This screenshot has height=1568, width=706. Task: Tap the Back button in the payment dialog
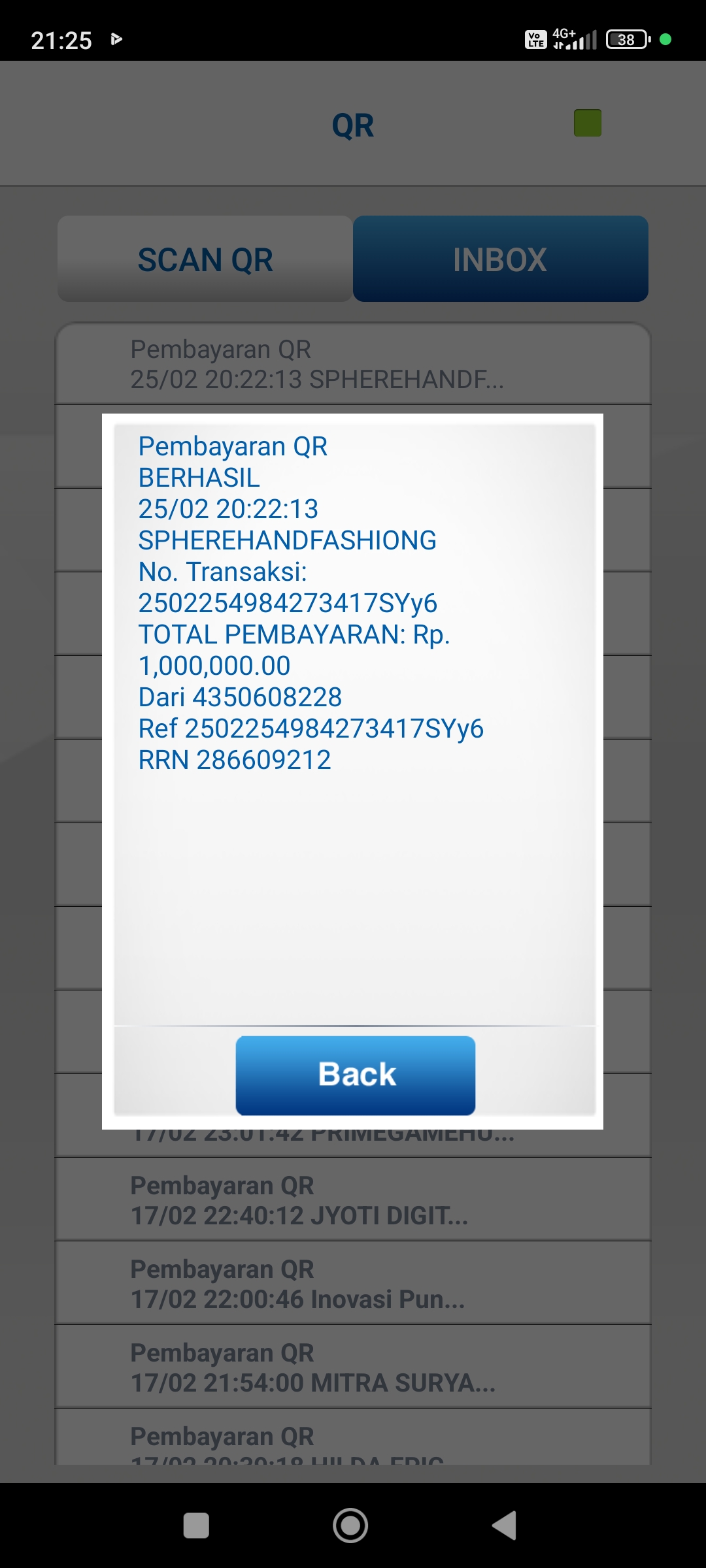pyautogui.click(x=355, y=1075)
